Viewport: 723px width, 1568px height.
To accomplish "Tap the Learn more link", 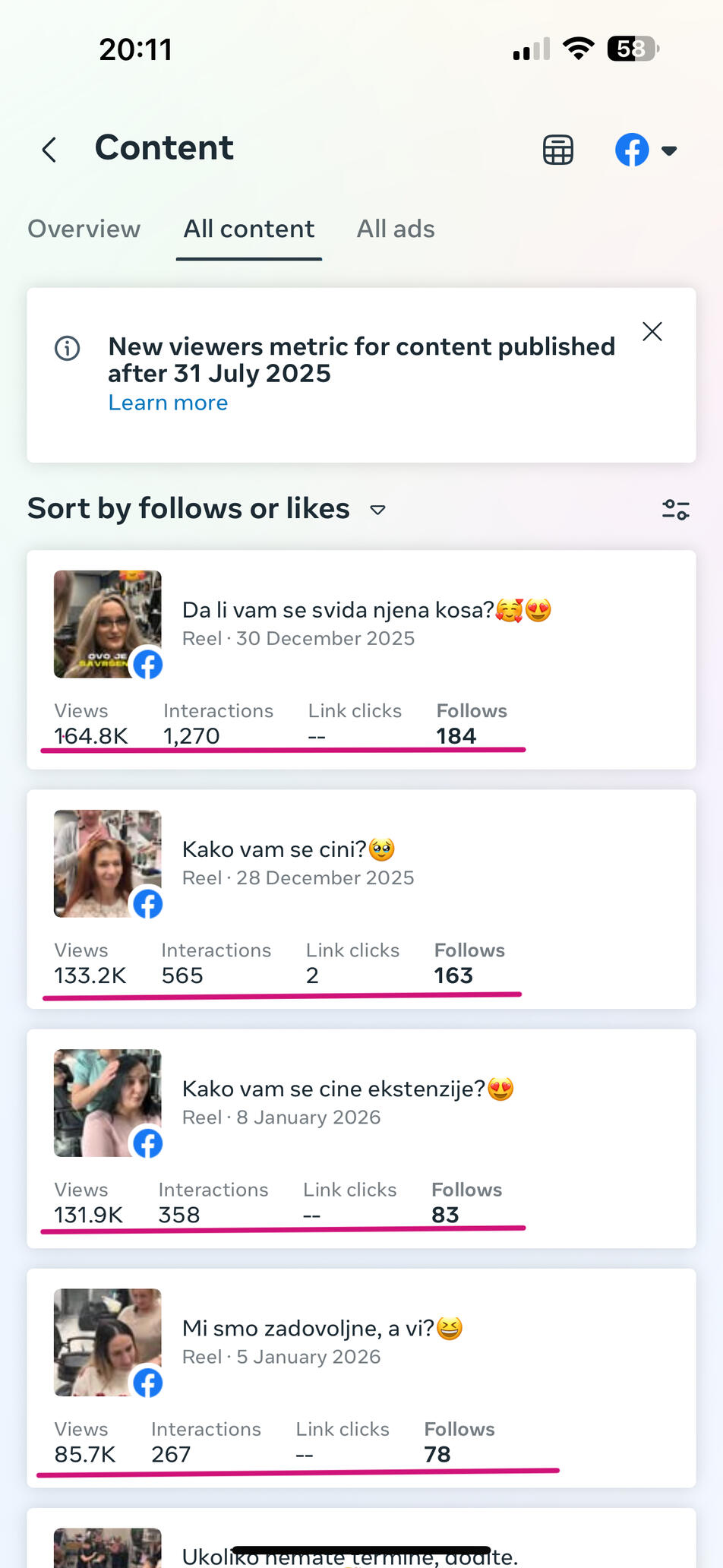I will pyautogui.click(x=168, y=403).
